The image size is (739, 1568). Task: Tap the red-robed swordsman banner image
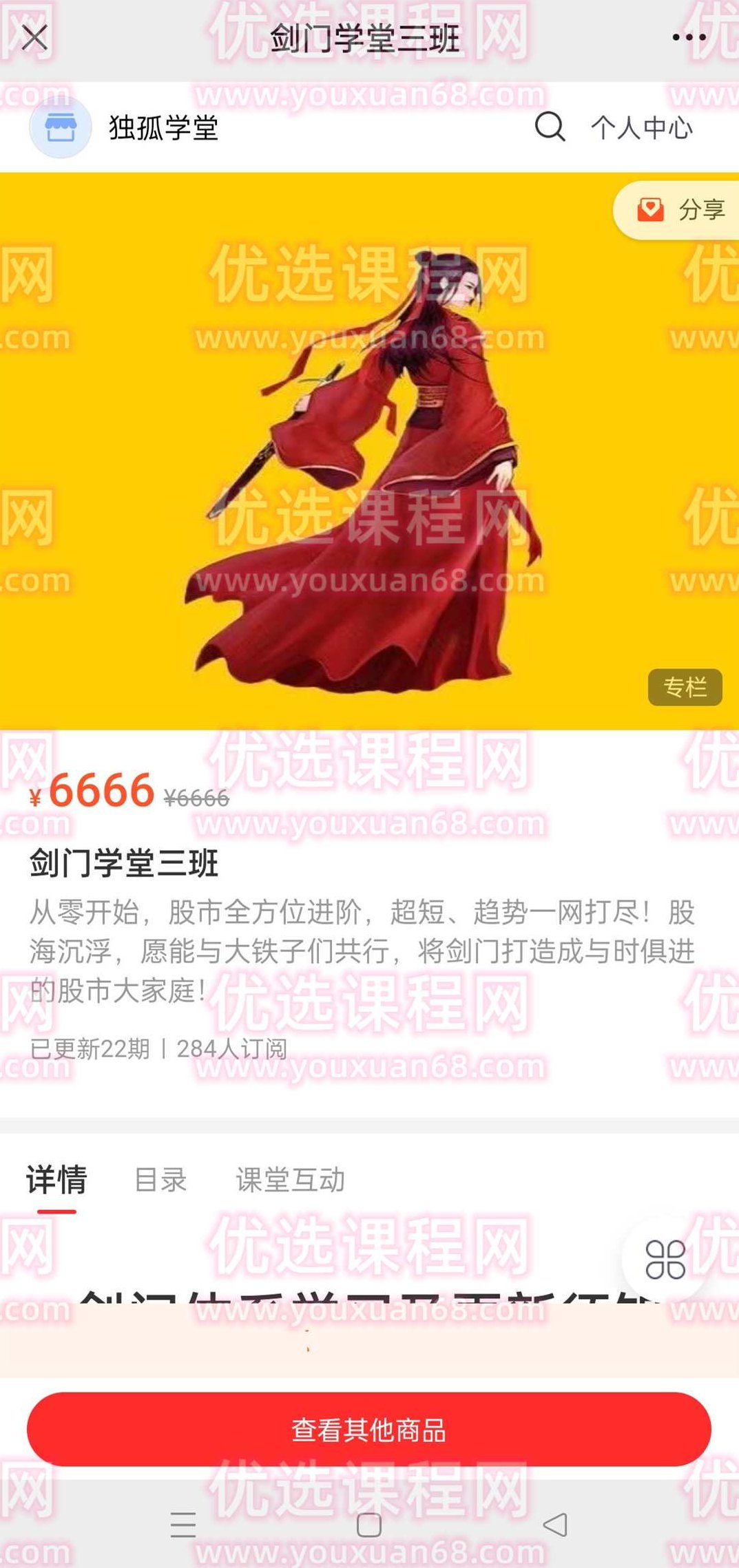click(369, 447)
